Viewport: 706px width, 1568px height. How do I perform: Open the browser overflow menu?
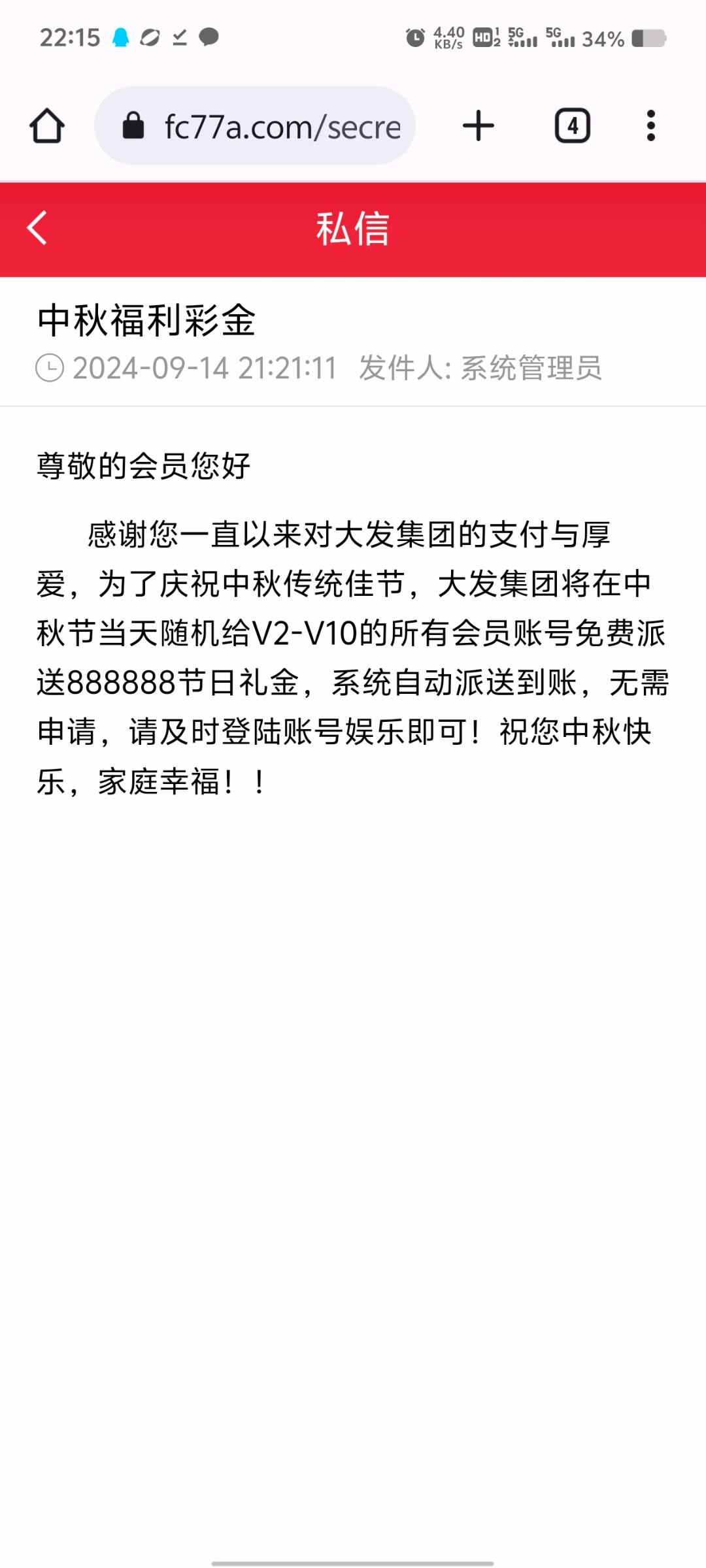pos(650,125)
